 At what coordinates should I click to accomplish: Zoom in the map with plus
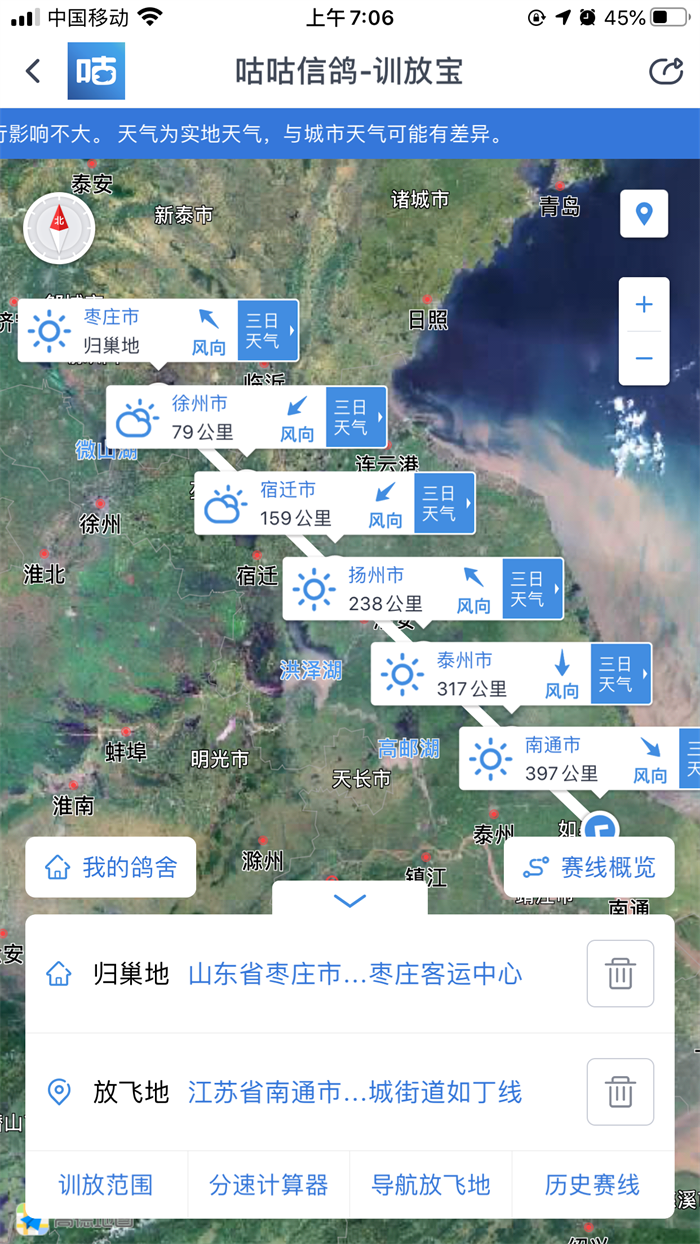[x=644, y=305]
